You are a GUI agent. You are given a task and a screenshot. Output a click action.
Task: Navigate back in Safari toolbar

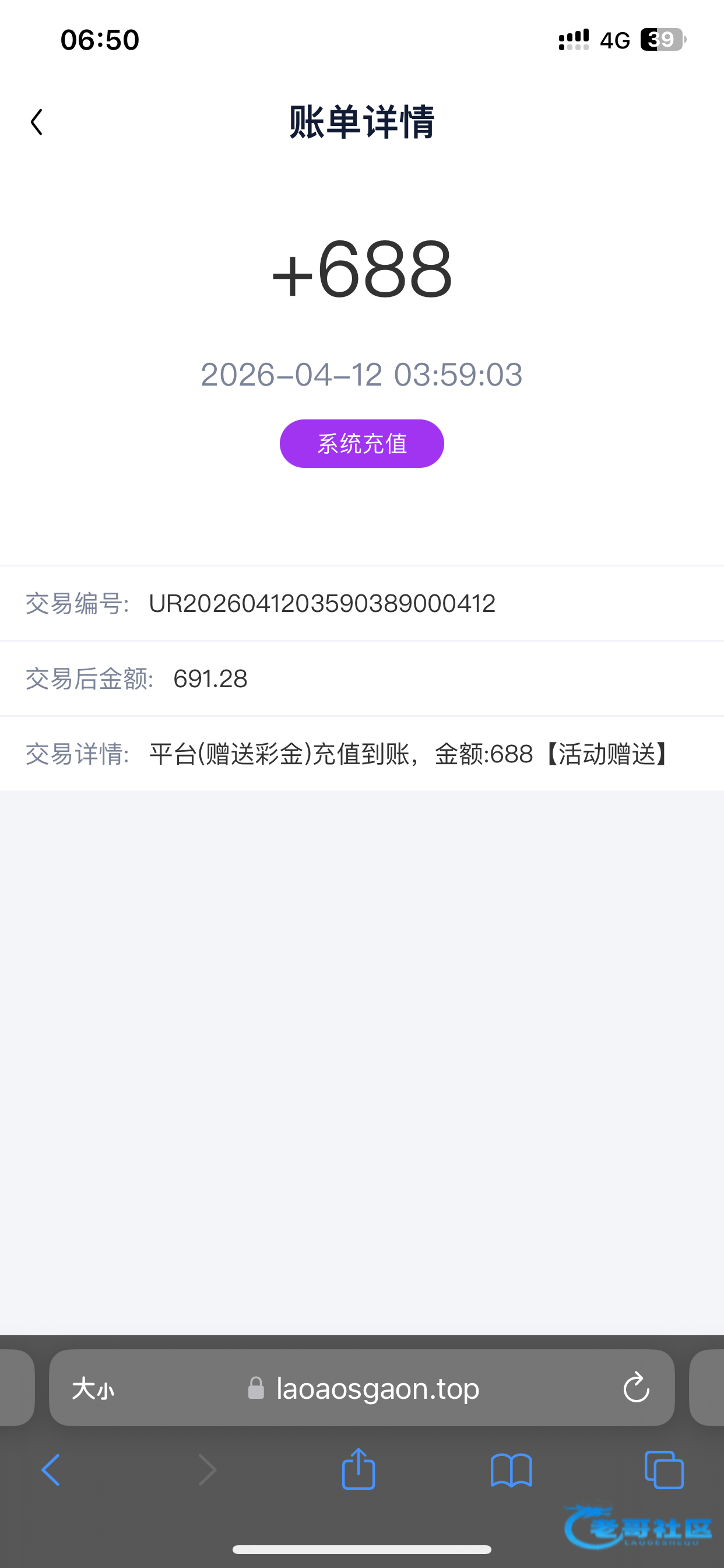pyautogui.click(x=51, y=1470)
